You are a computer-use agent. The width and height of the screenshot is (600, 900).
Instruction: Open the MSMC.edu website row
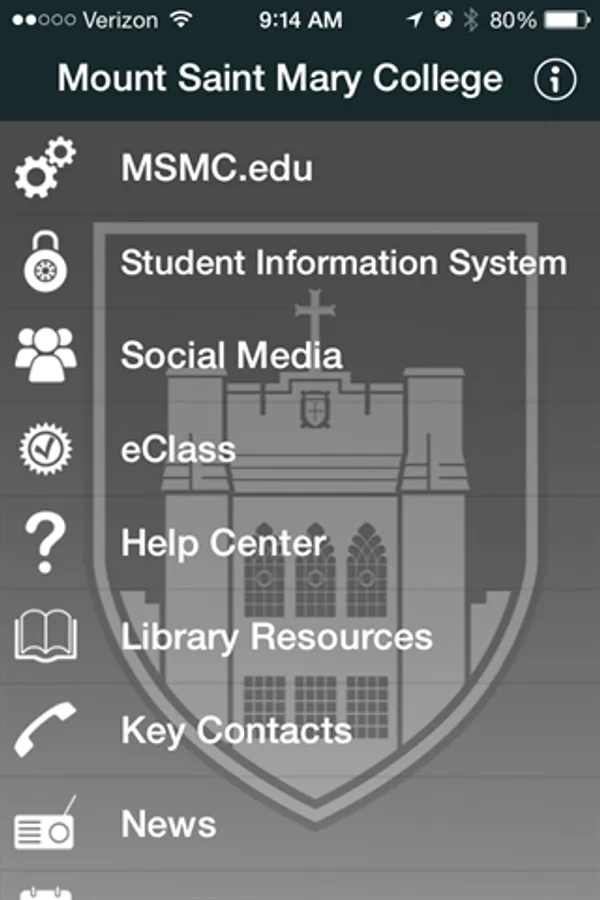coord(216,168)
